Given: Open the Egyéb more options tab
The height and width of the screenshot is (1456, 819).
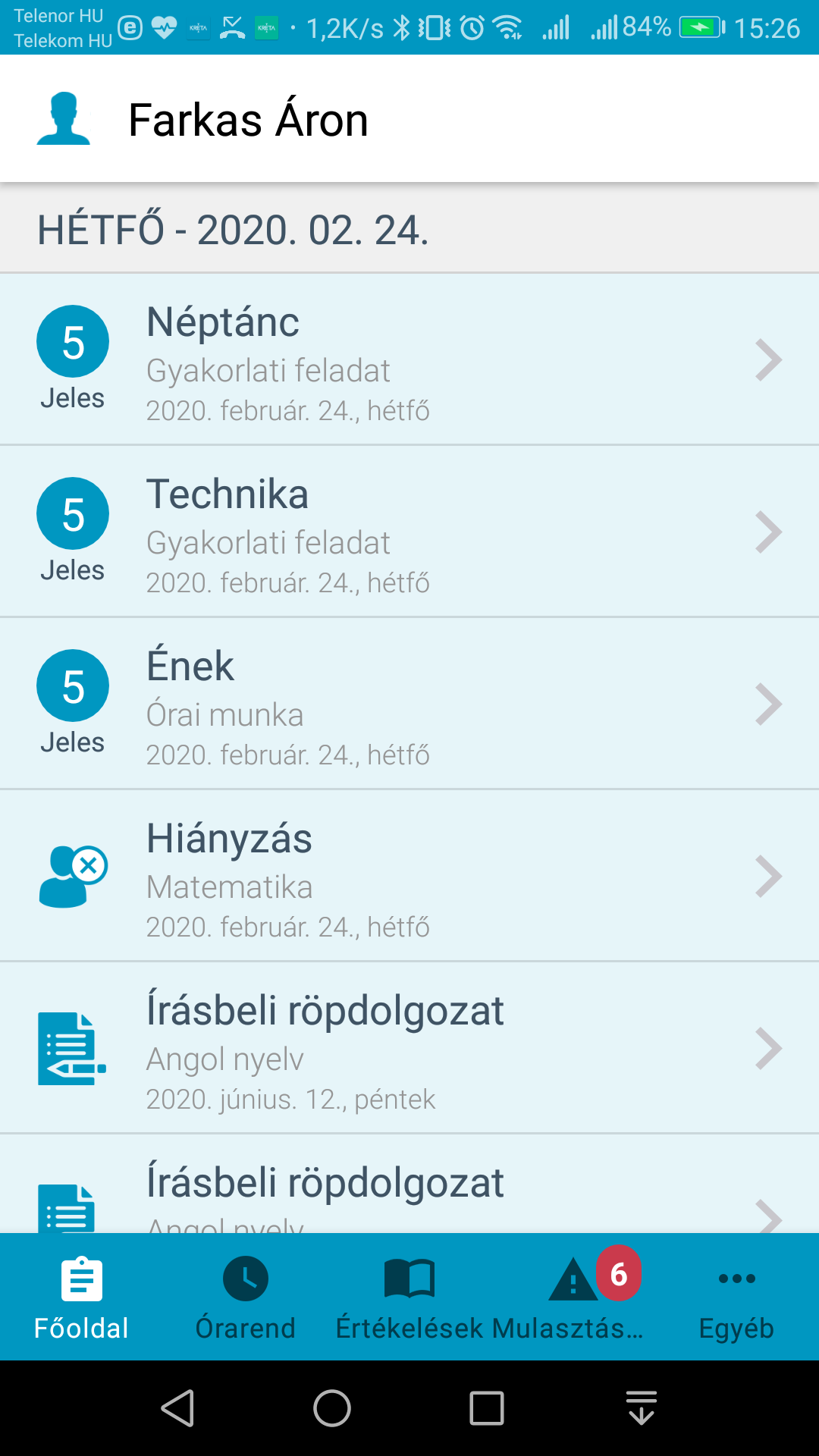Looking at the screenshot, I should pyautogui.click(x=737, y=1297).
